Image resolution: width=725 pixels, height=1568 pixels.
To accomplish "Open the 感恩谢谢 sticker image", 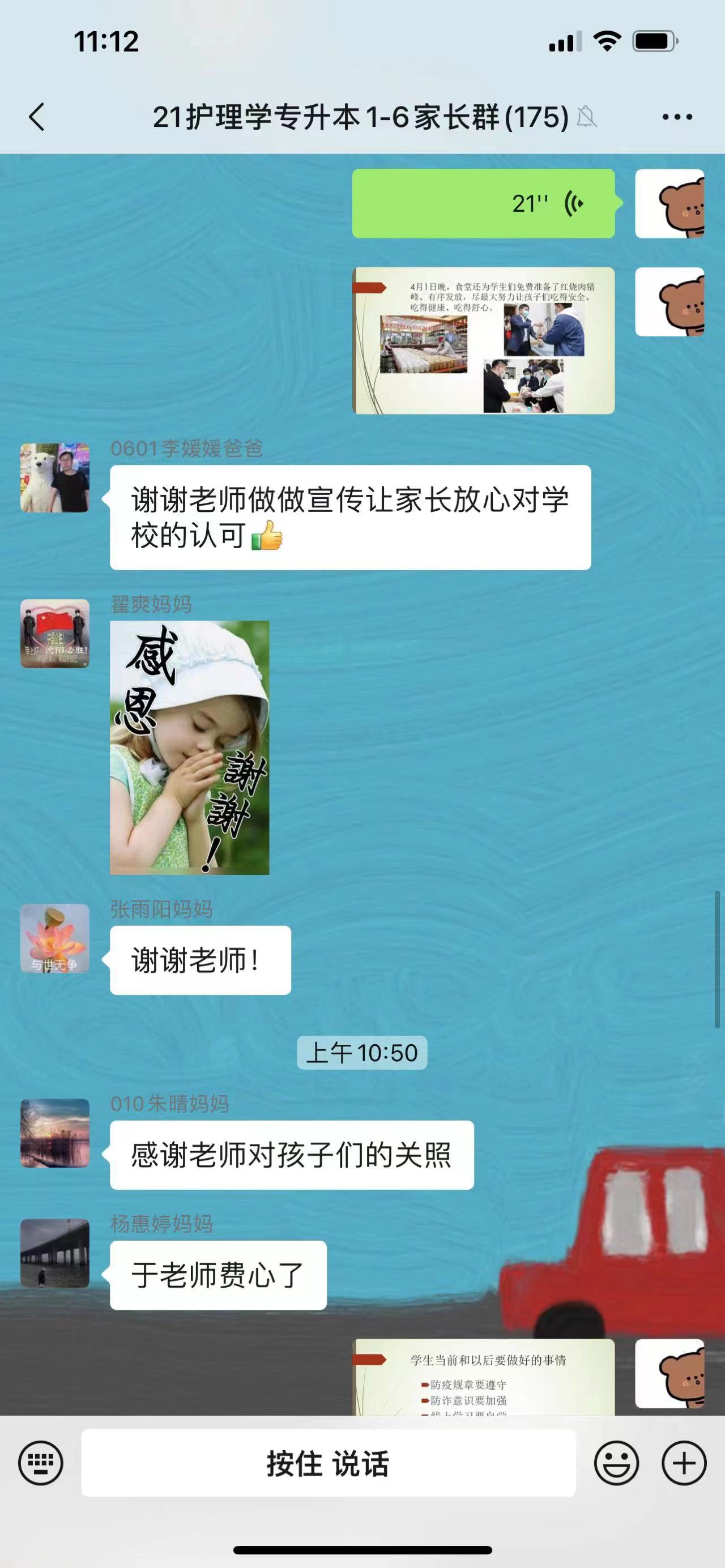I will 189,747.
